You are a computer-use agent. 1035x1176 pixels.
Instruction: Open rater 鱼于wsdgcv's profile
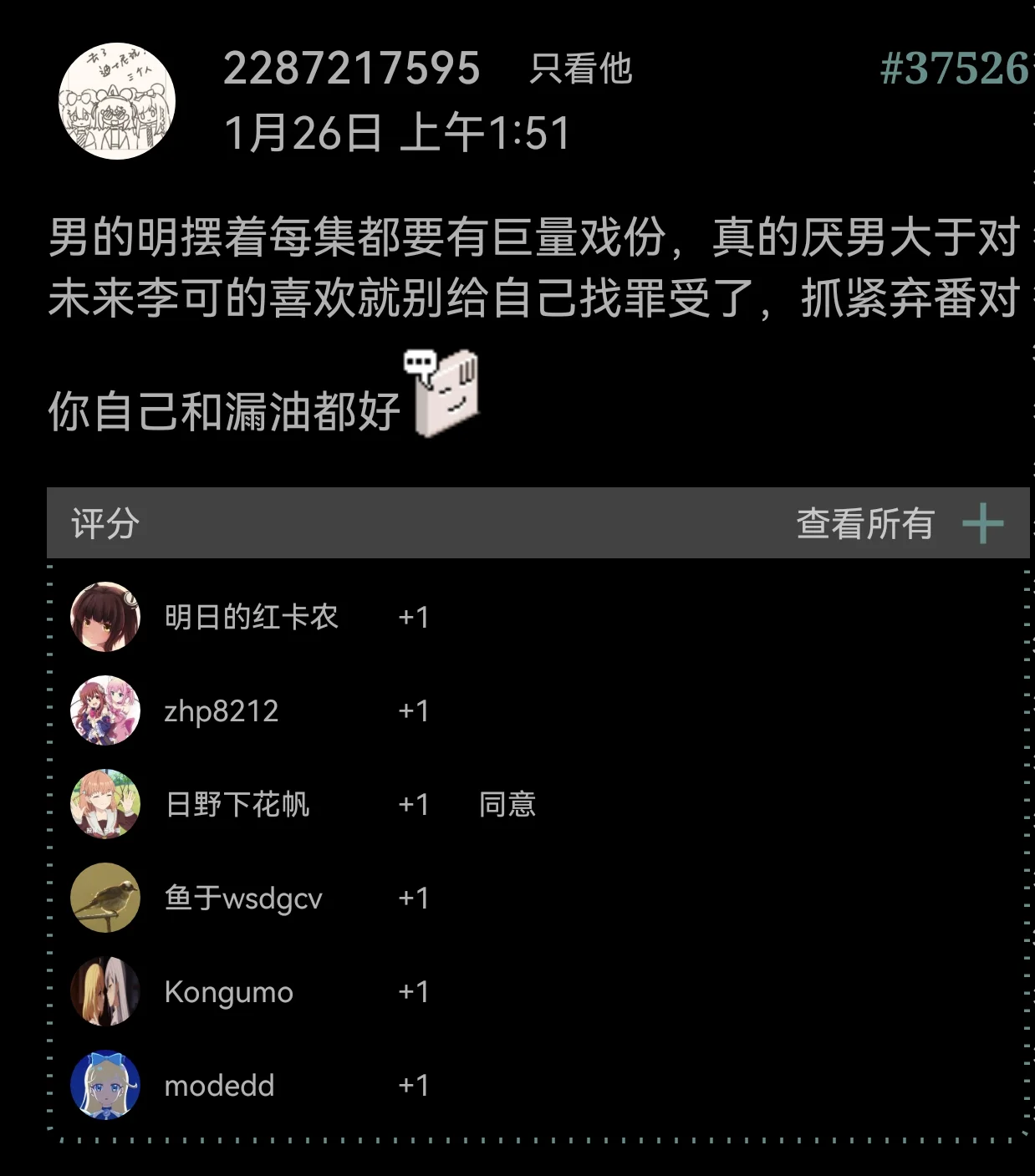tap(243, 899)
